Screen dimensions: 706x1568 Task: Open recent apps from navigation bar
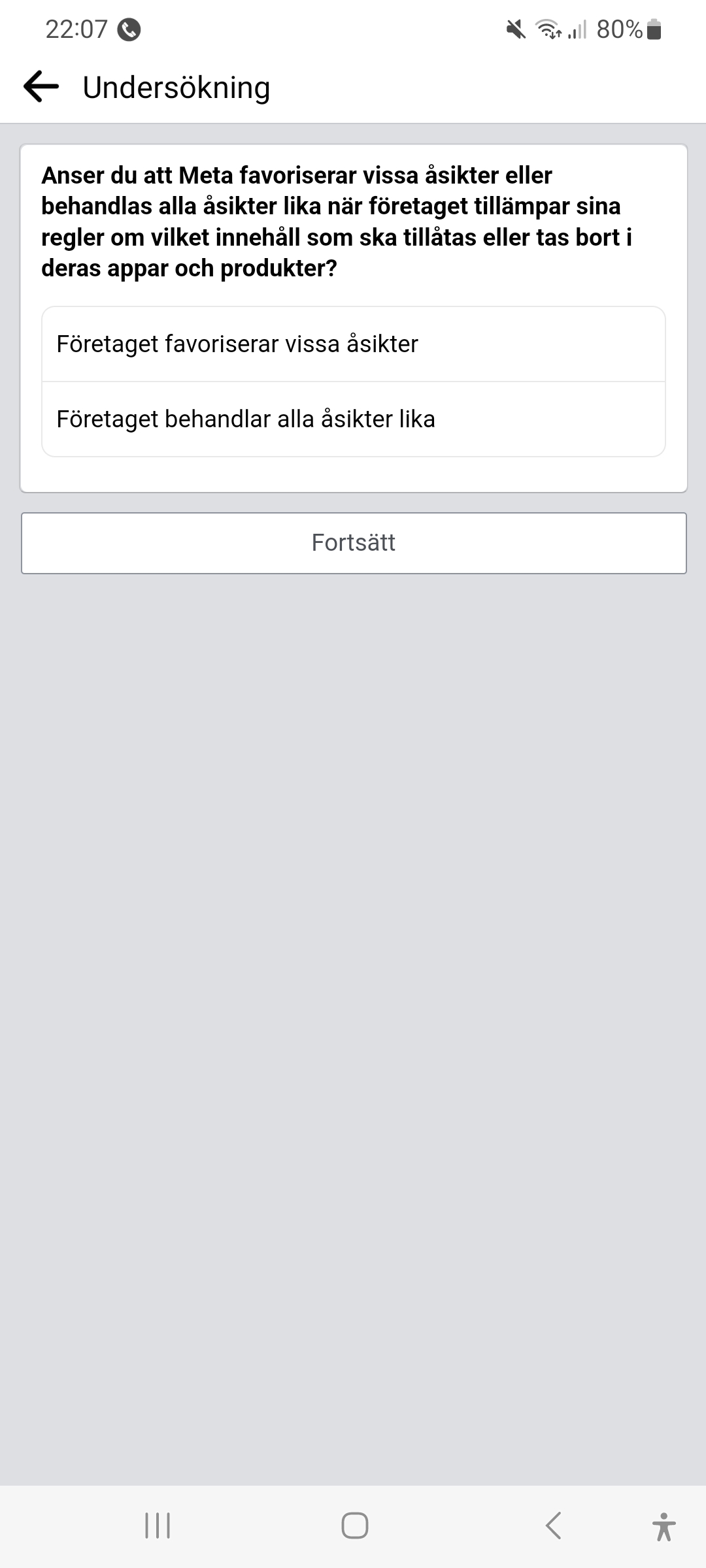157,1526
